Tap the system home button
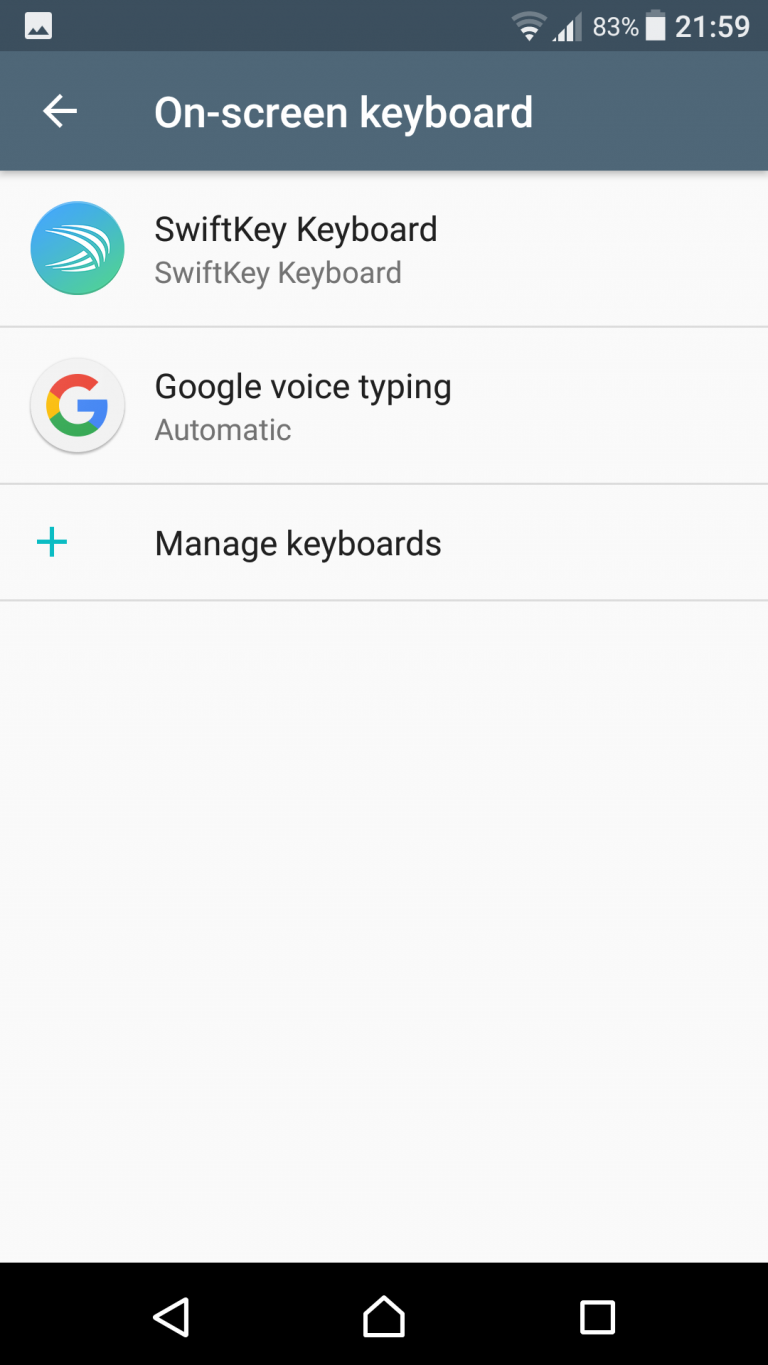Screen dimensions: 768x1365 tap(384, 1316)
